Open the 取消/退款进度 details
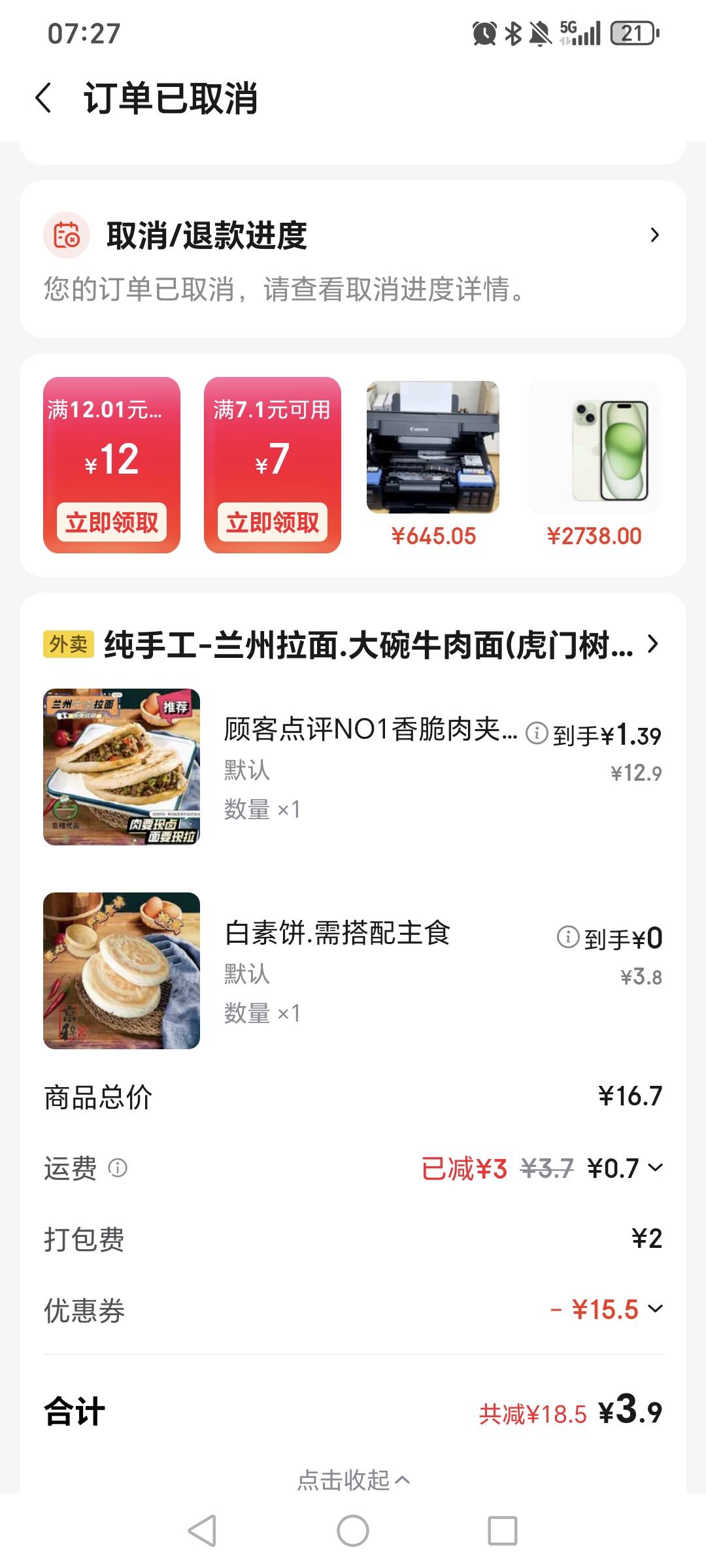The width and height of the screenshot is (706, 1568). pyautogui.click(x=353, y=235)
